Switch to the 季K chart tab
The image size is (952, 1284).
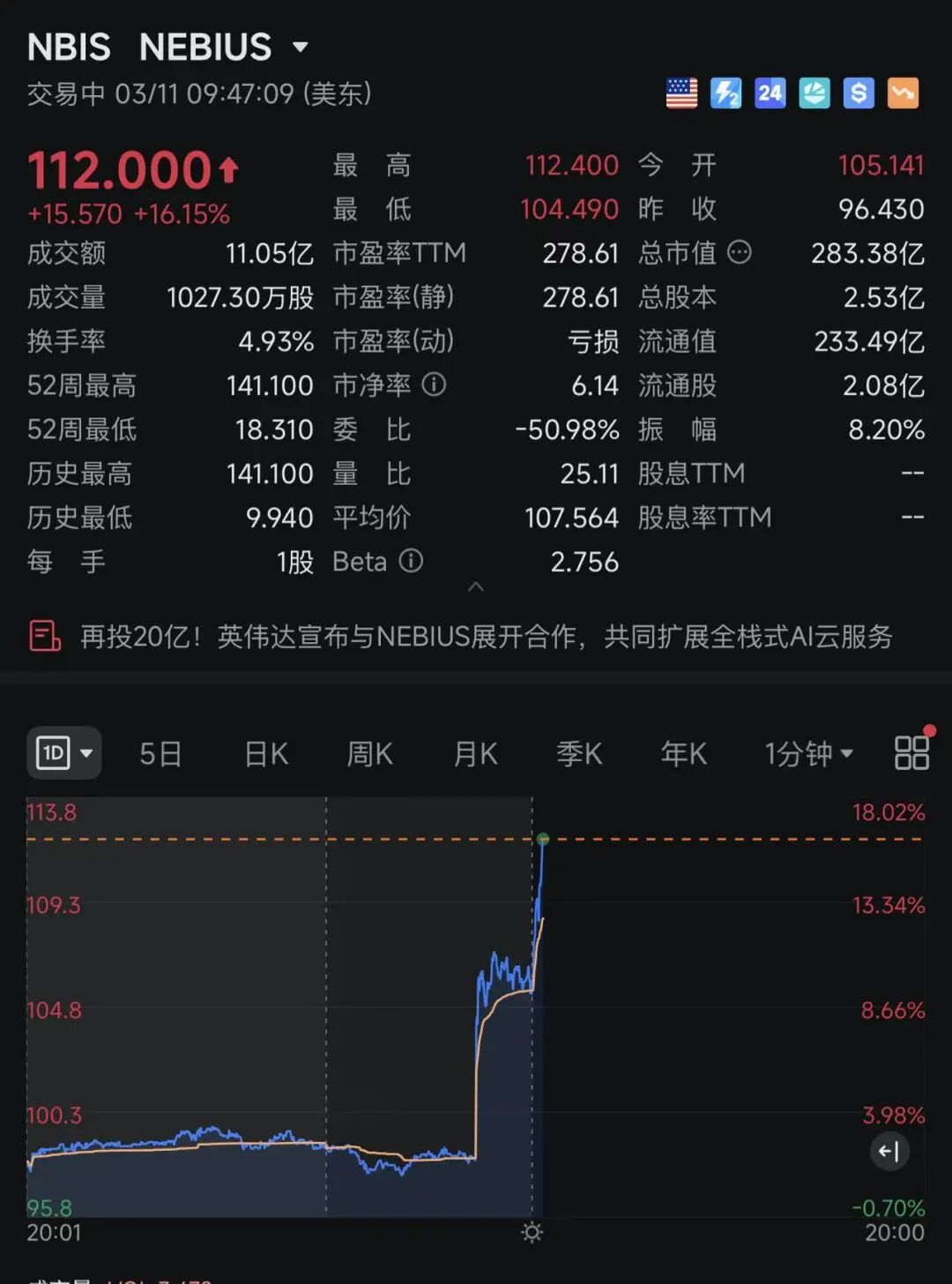(579, 754)
